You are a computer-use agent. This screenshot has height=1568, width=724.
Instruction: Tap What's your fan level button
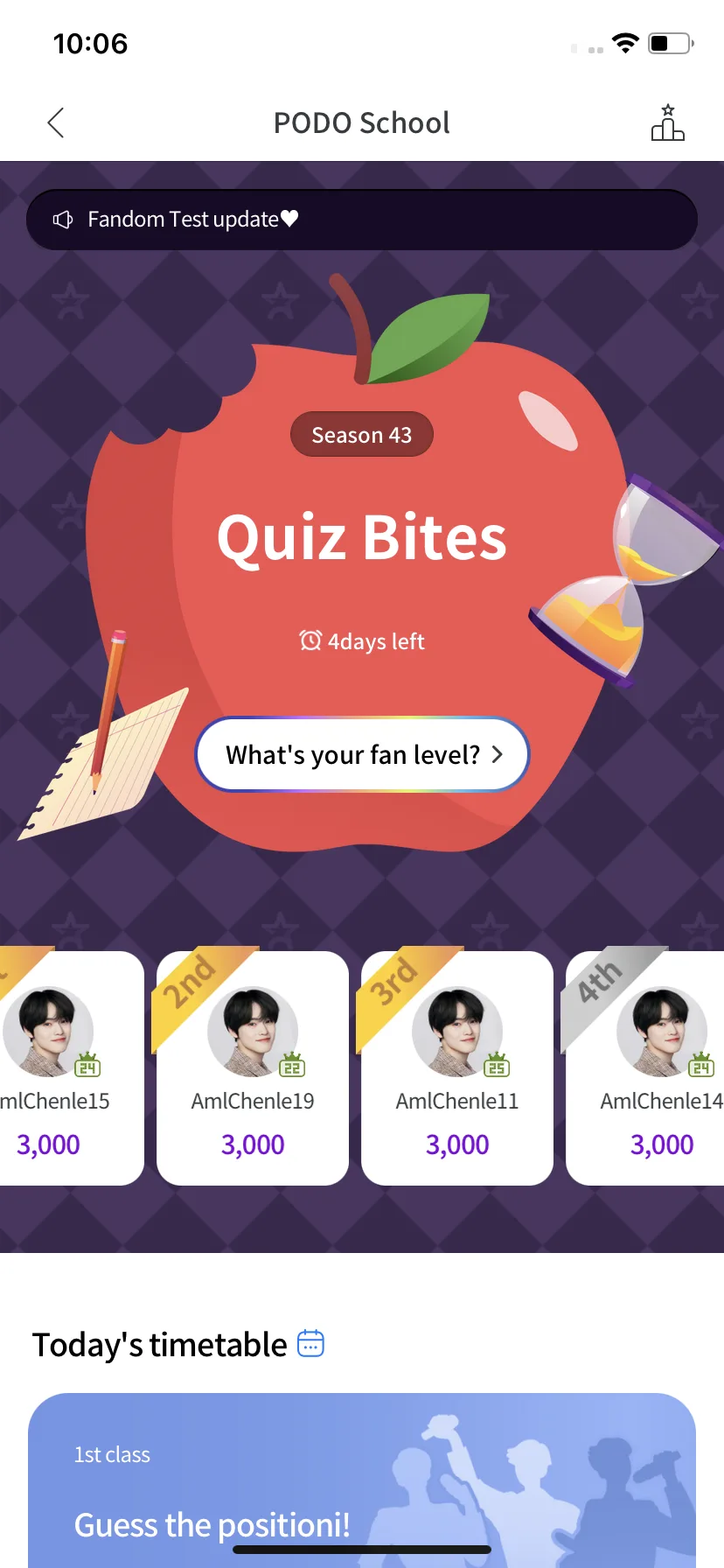[x=362, y=754]
